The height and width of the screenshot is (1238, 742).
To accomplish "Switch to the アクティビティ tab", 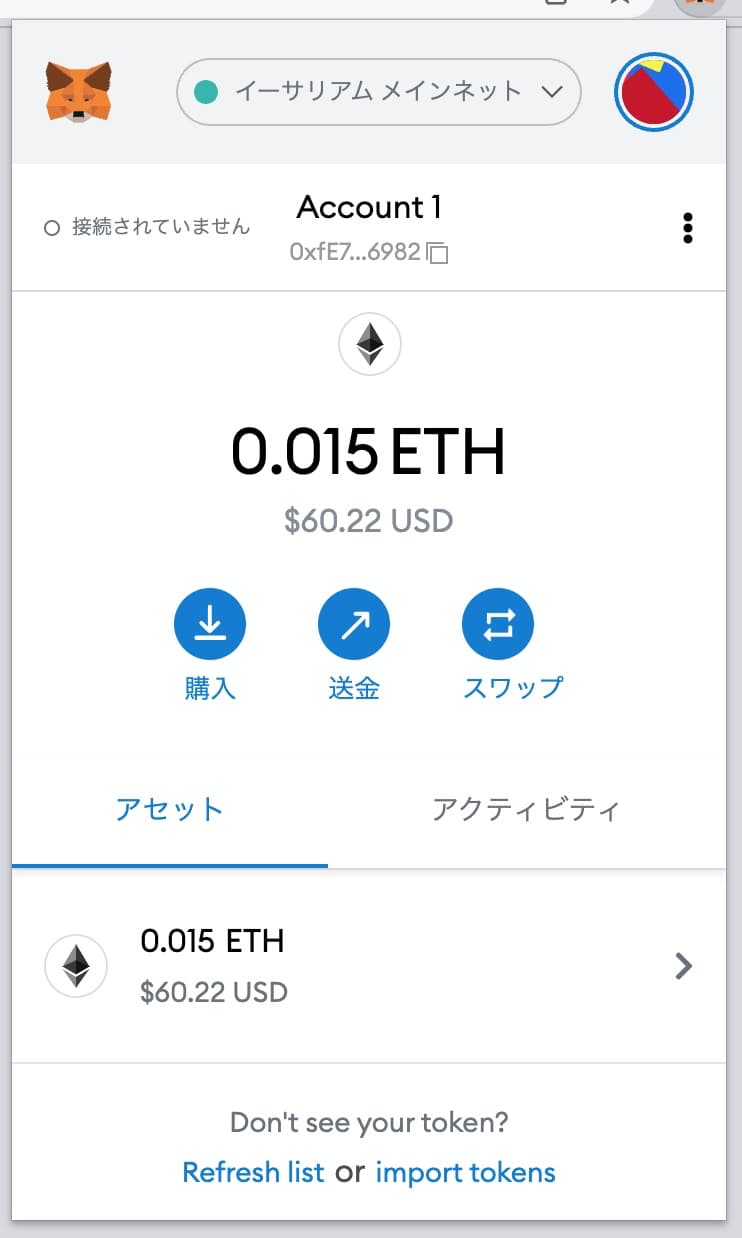I will click(526, 809).
